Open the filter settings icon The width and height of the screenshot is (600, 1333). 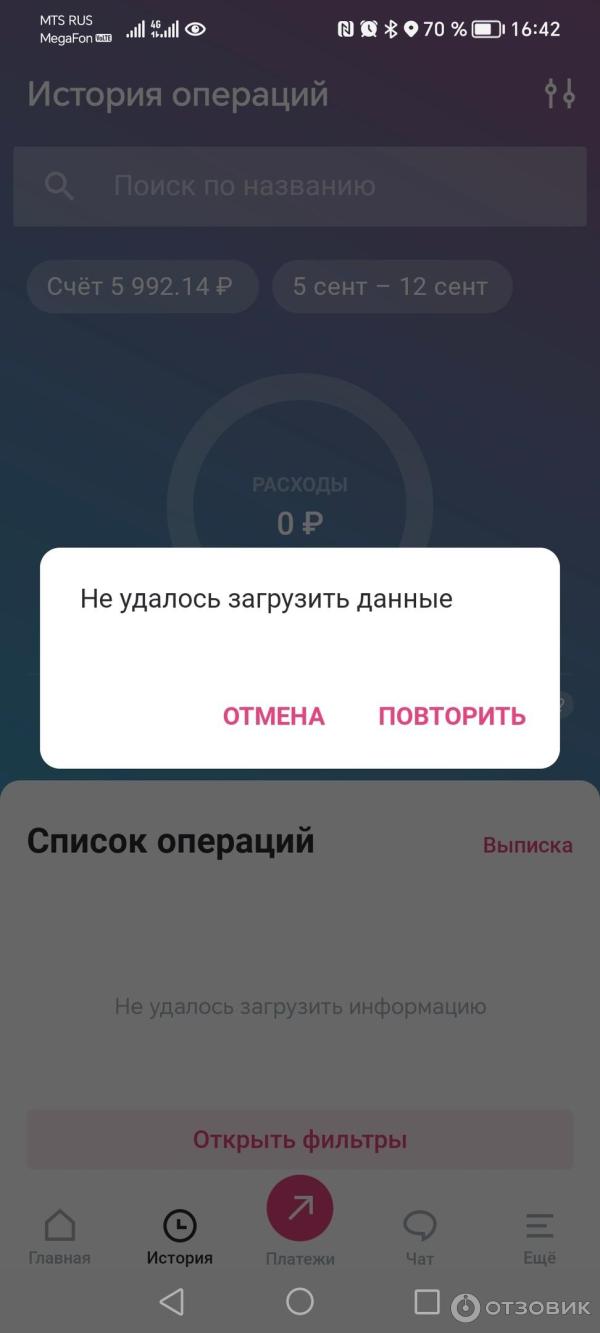tap(559, 95)
